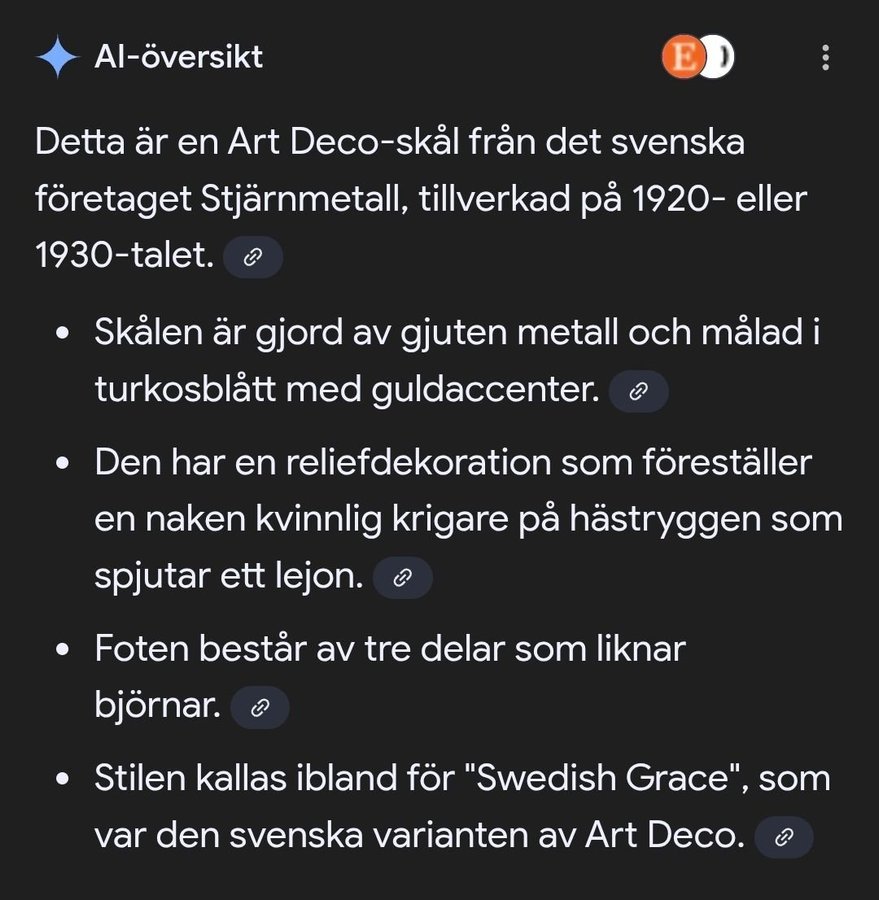Image resolution: width=879 pixels, height=900 pixels.
Task: Open source link after "björnar."
Action: pos(260,707)
